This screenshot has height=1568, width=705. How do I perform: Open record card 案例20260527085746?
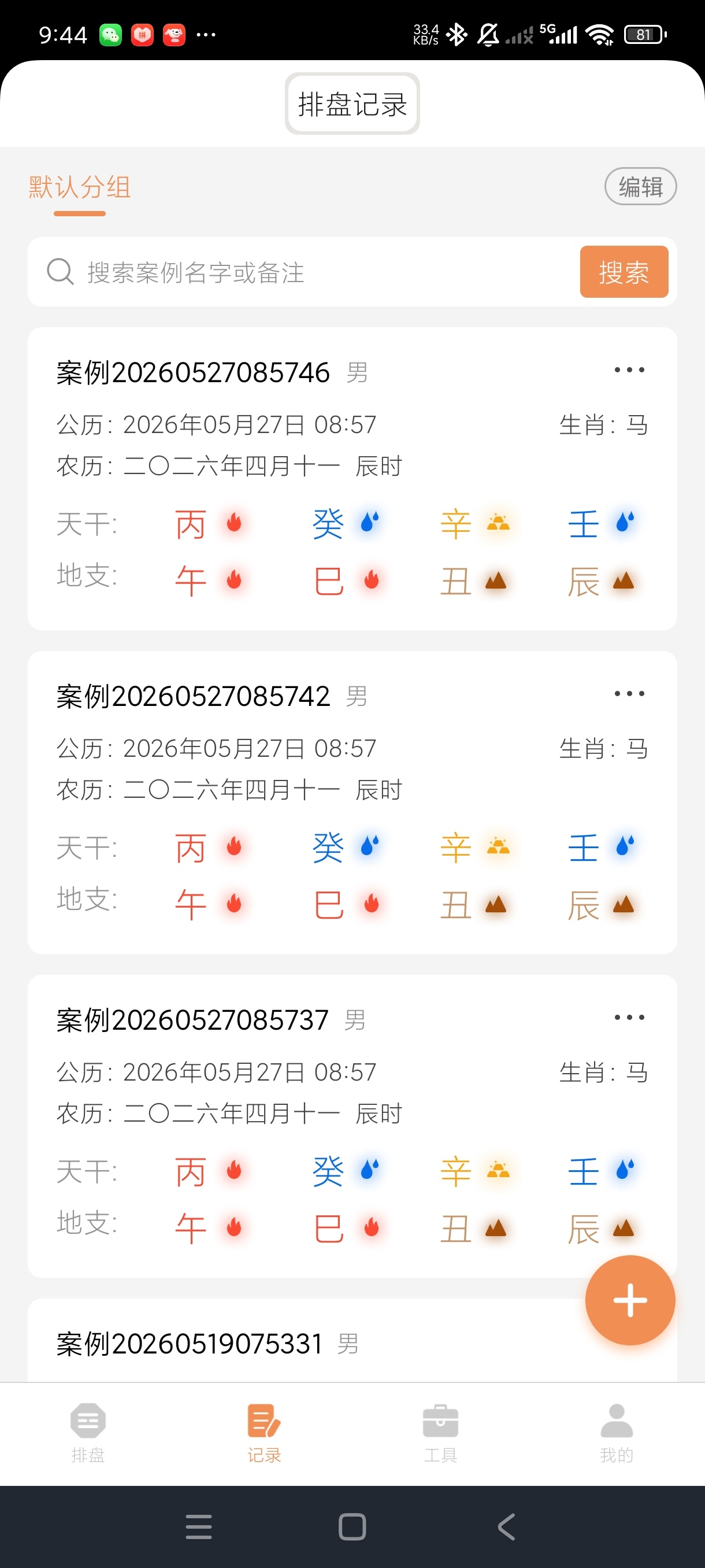[352, 478]
